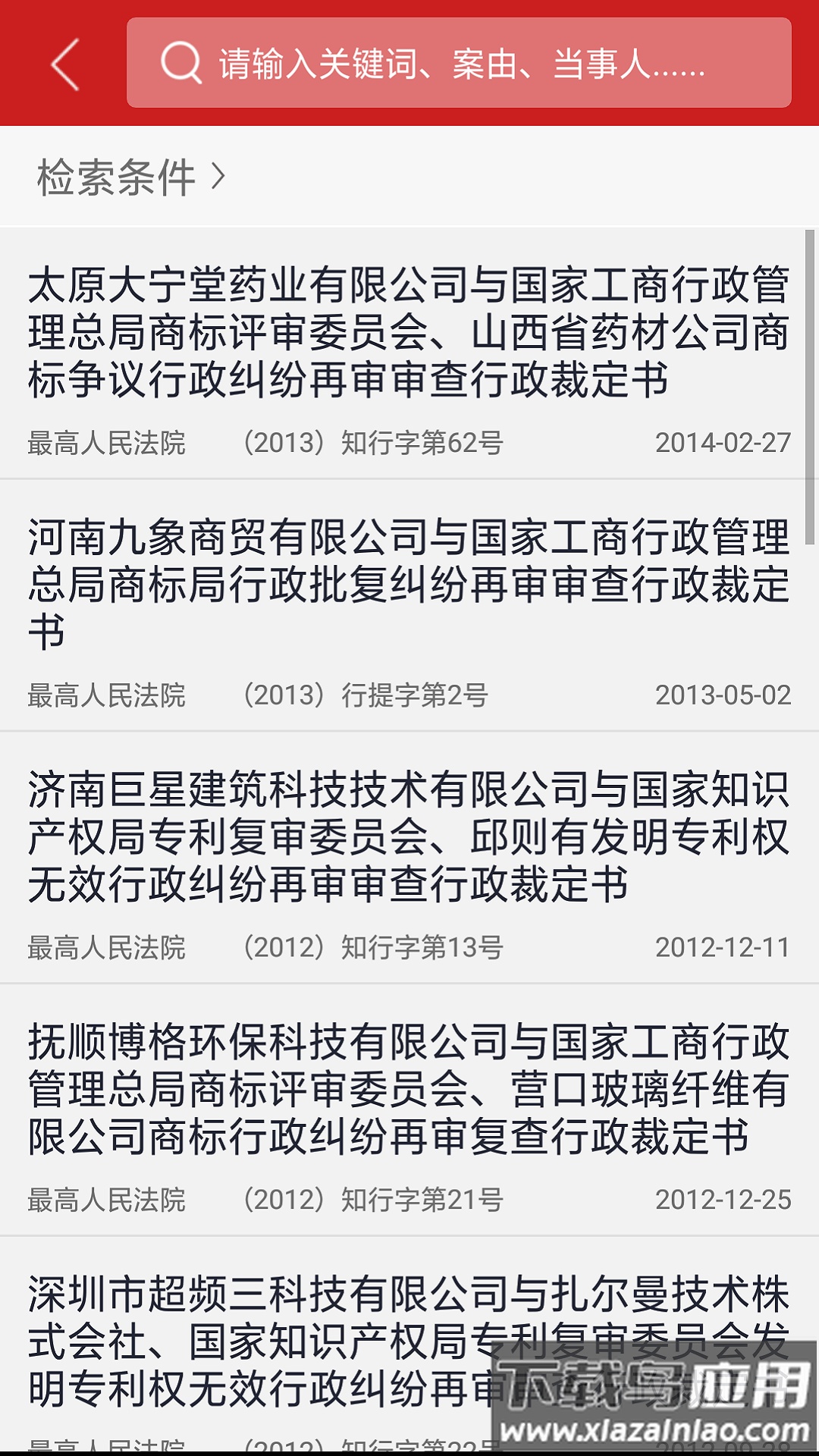Click the date 2012-12-25
This screenshot has height=1456, width=819.
pos(723,1194)
